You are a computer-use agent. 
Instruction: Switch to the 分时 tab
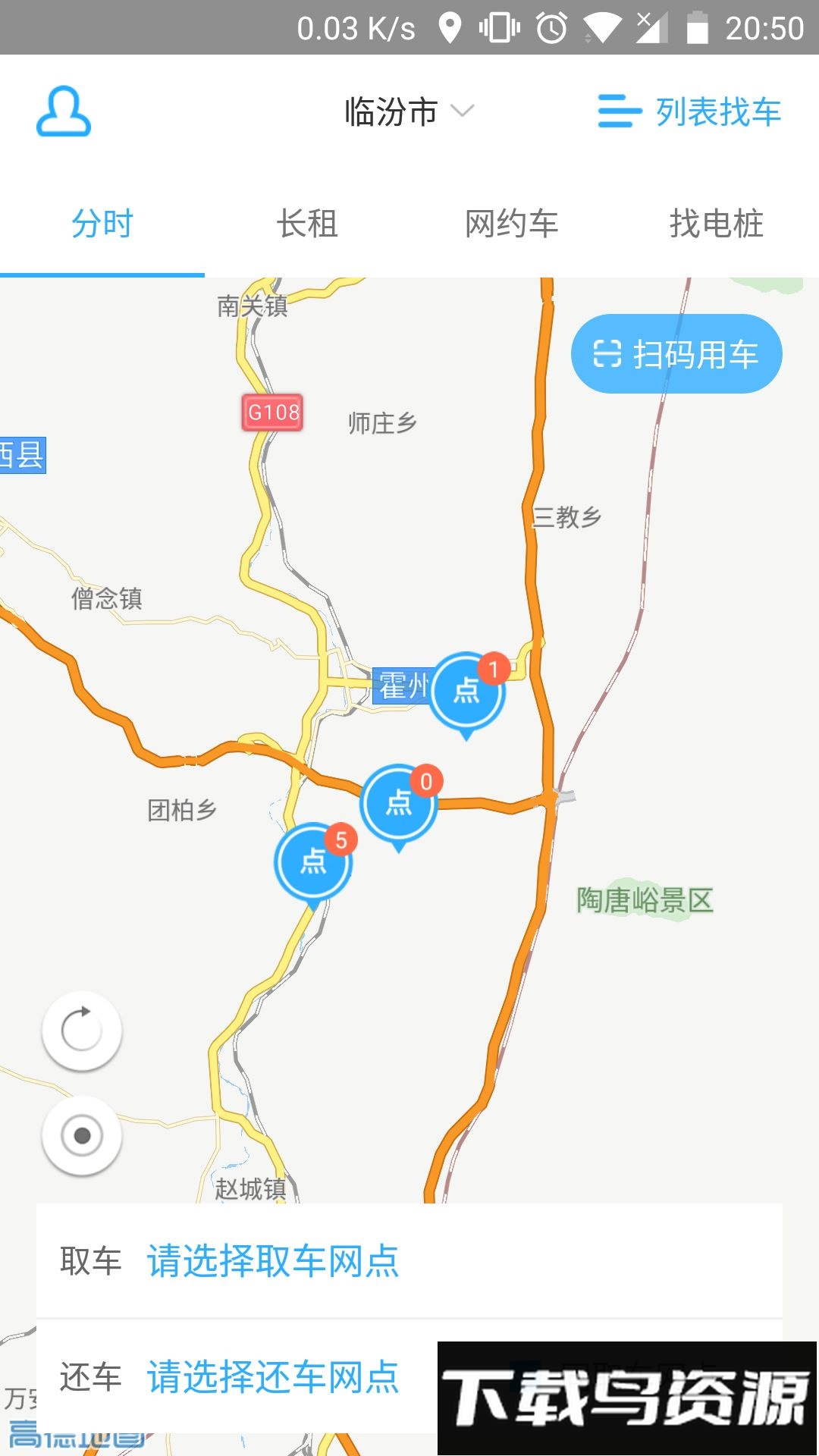[x=102, y=224]
